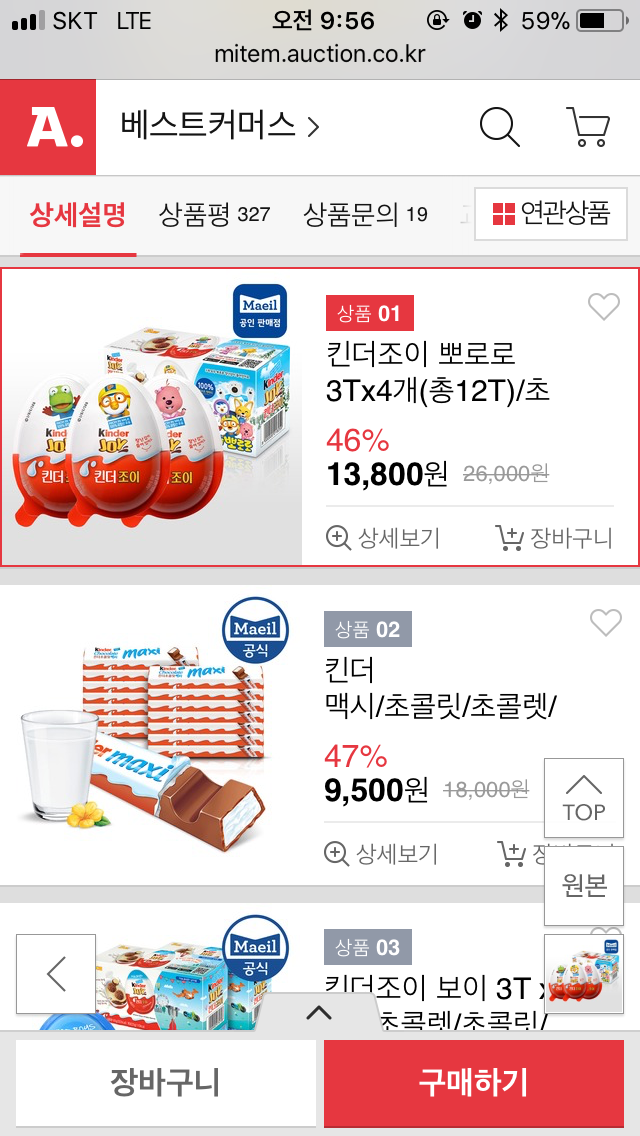This screenshot has height=1136, width=640.
Task: Add 킨더조이 뽀로로 to 장바구니
Action: point(554,538)
